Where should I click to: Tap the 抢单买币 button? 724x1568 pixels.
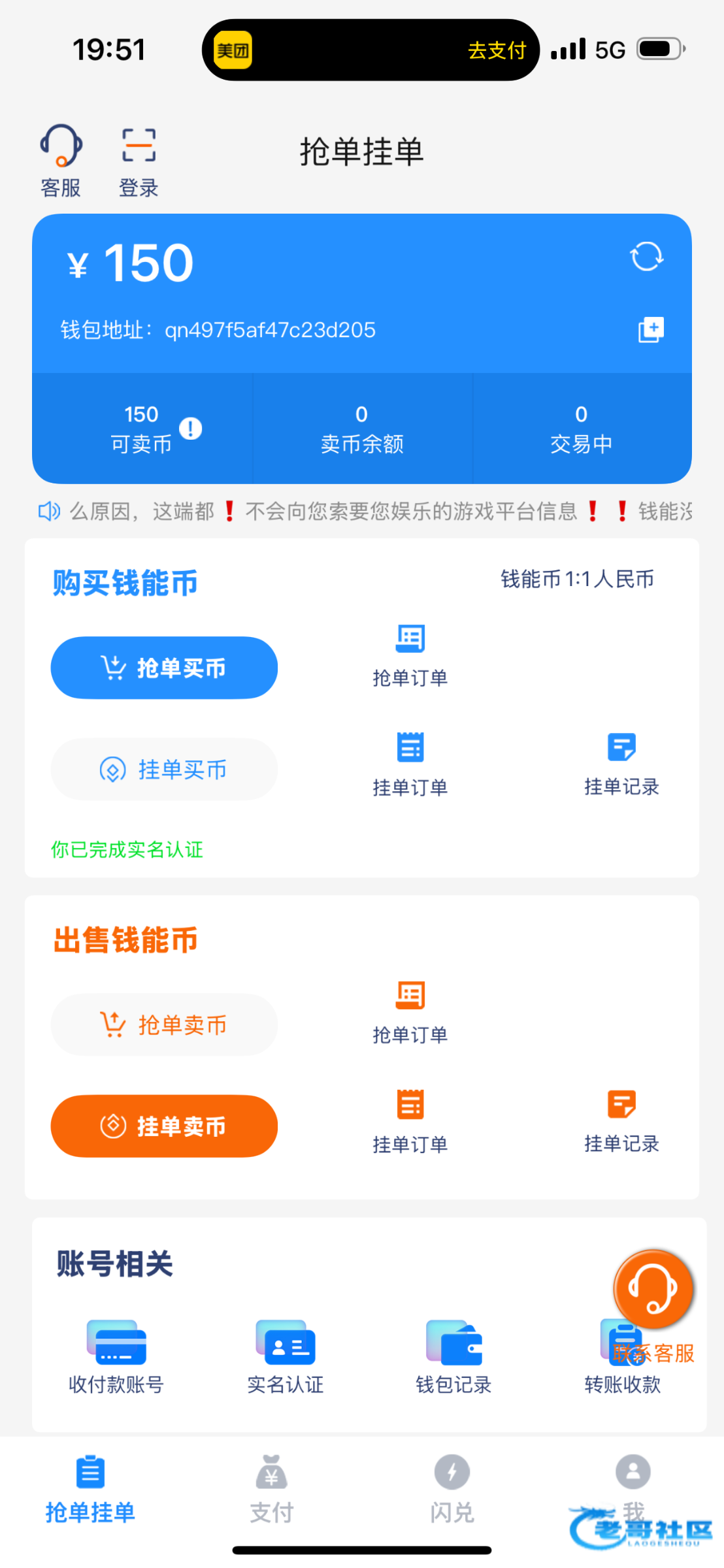coord(164,668)
